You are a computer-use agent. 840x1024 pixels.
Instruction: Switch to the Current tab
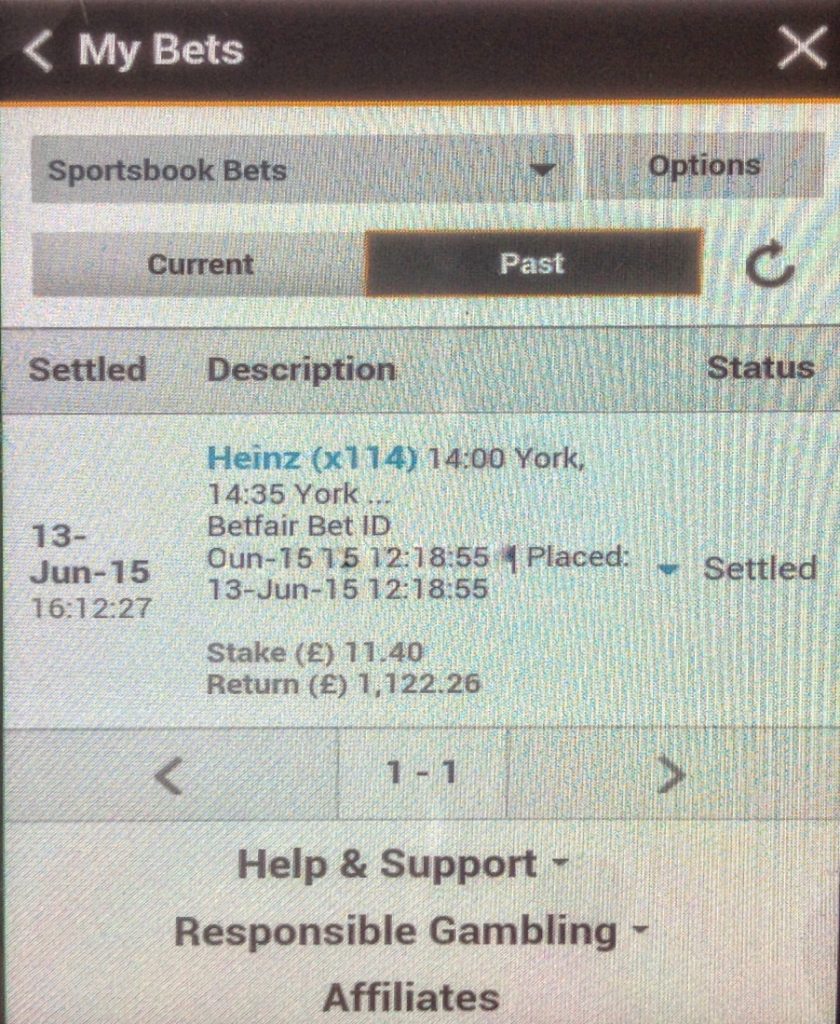(x=200, y=265)
